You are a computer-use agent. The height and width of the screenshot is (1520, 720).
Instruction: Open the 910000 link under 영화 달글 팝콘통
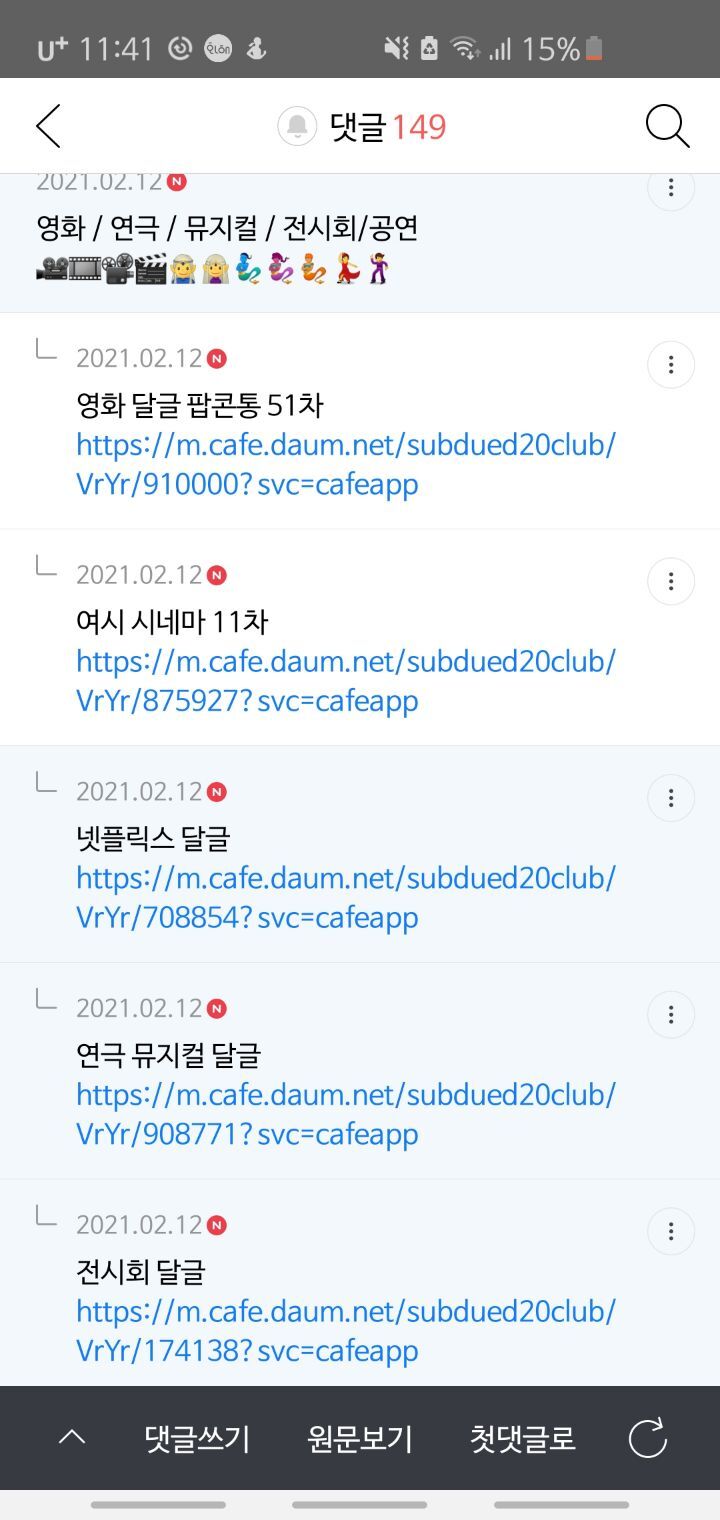point(345,465)
